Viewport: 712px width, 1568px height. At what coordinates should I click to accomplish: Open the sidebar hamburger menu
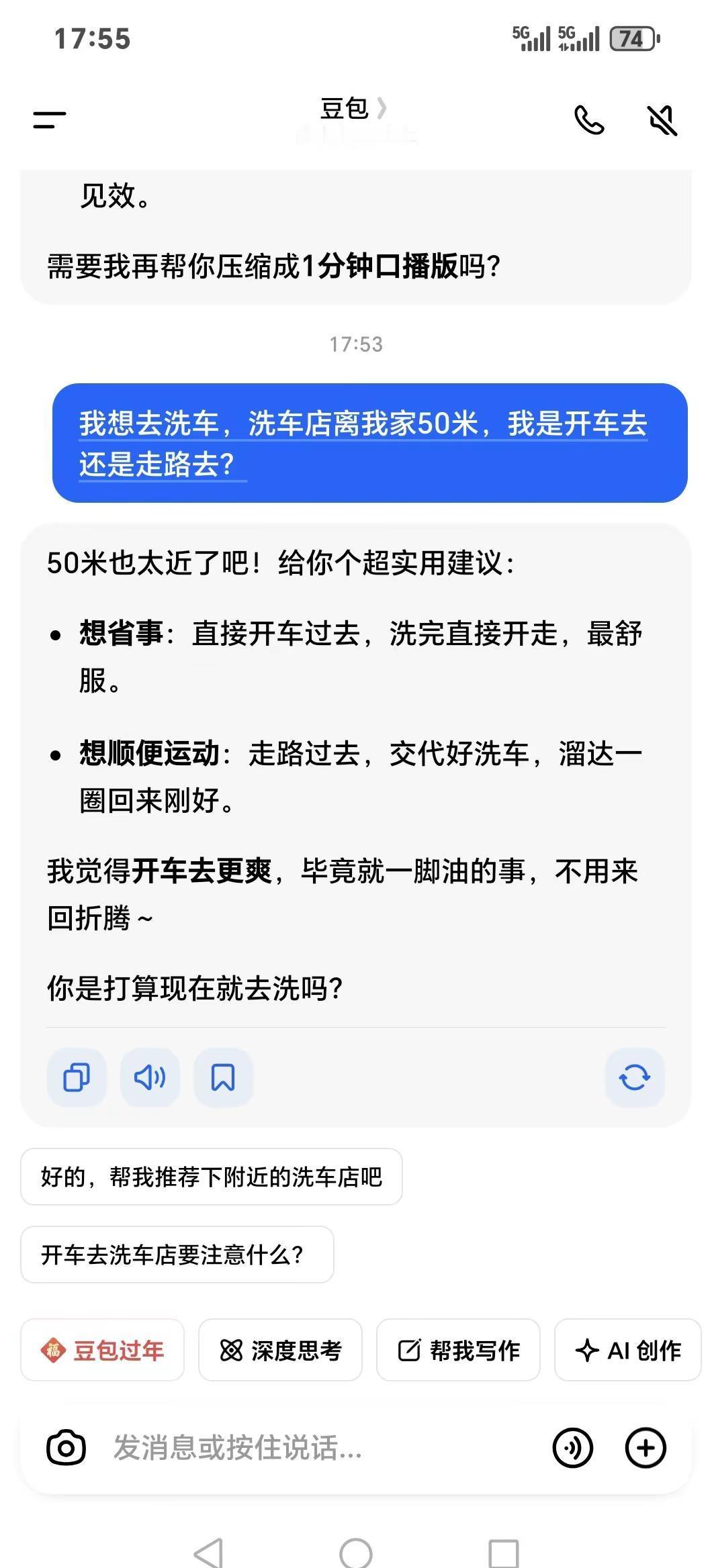48,119
